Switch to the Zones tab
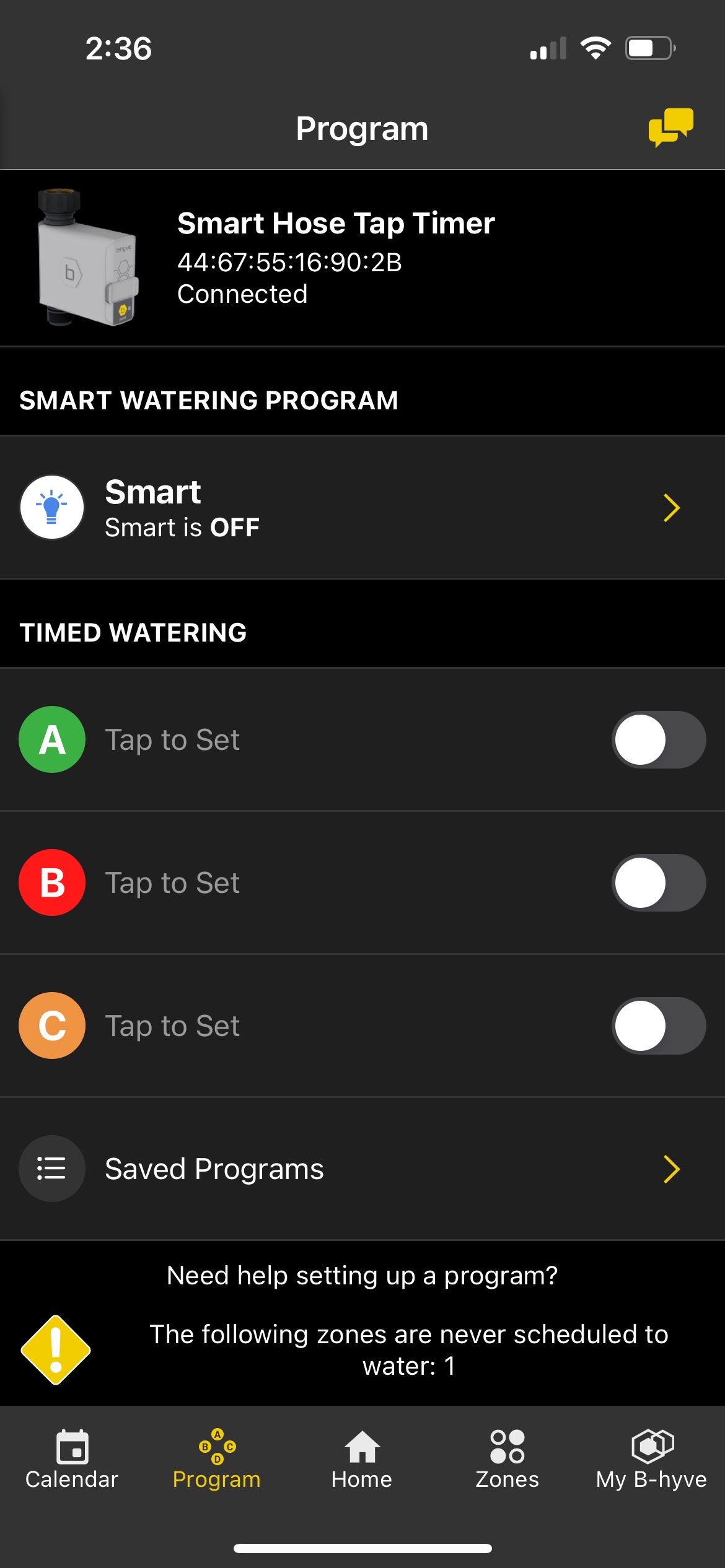 (x=507, y=1460)
